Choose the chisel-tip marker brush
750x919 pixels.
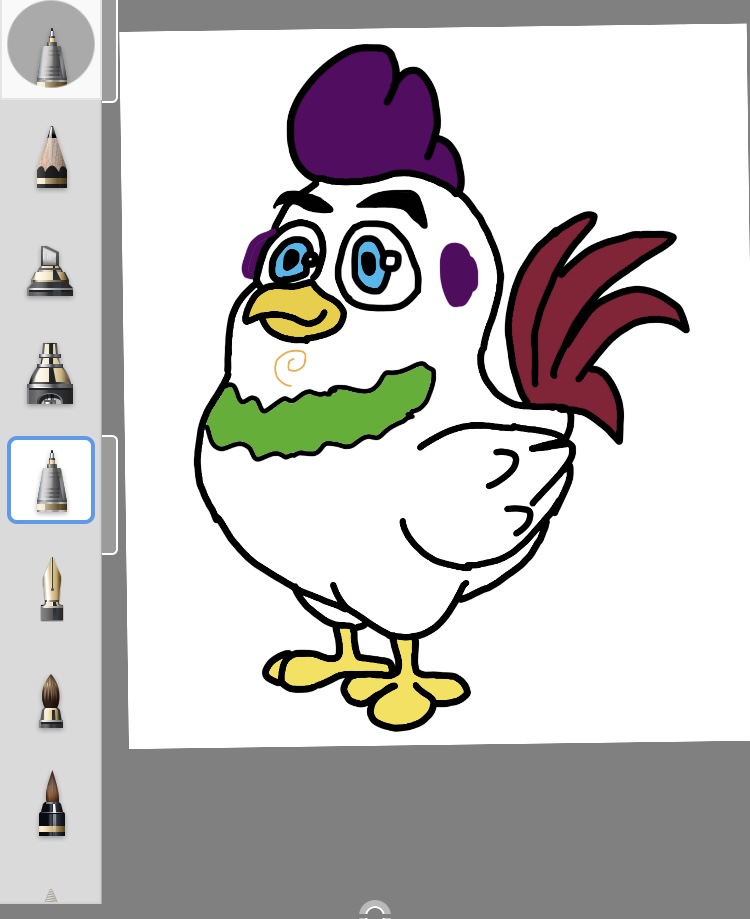coord(50,271)
